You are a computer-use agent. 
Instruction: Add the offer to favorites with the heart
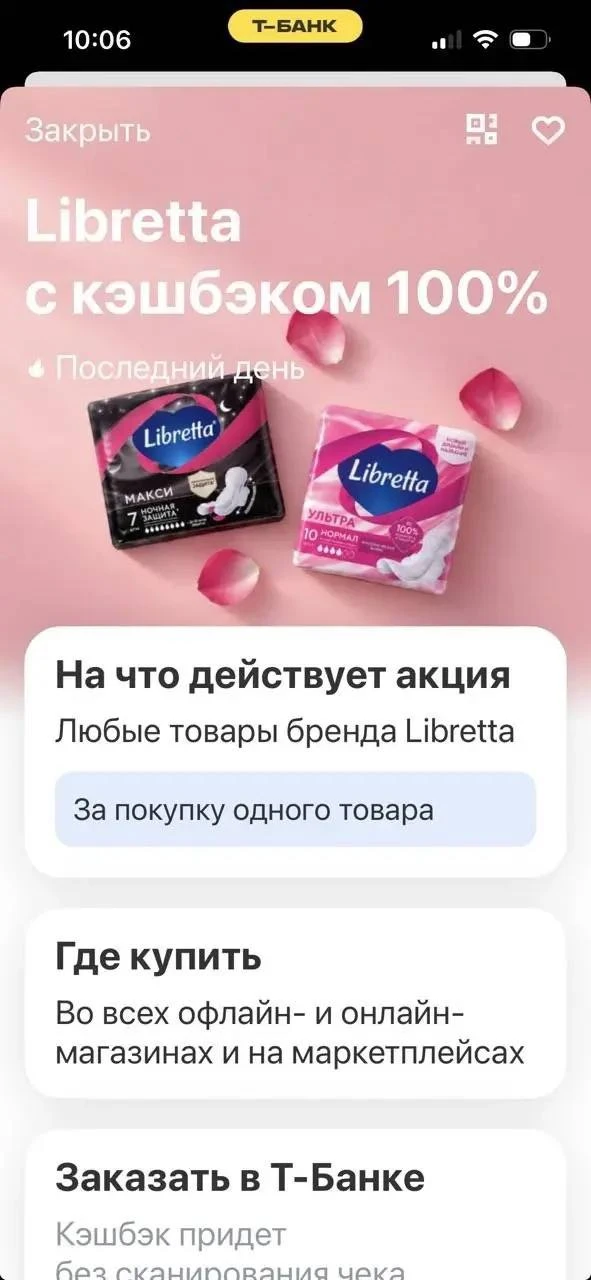tap(548, 131)
